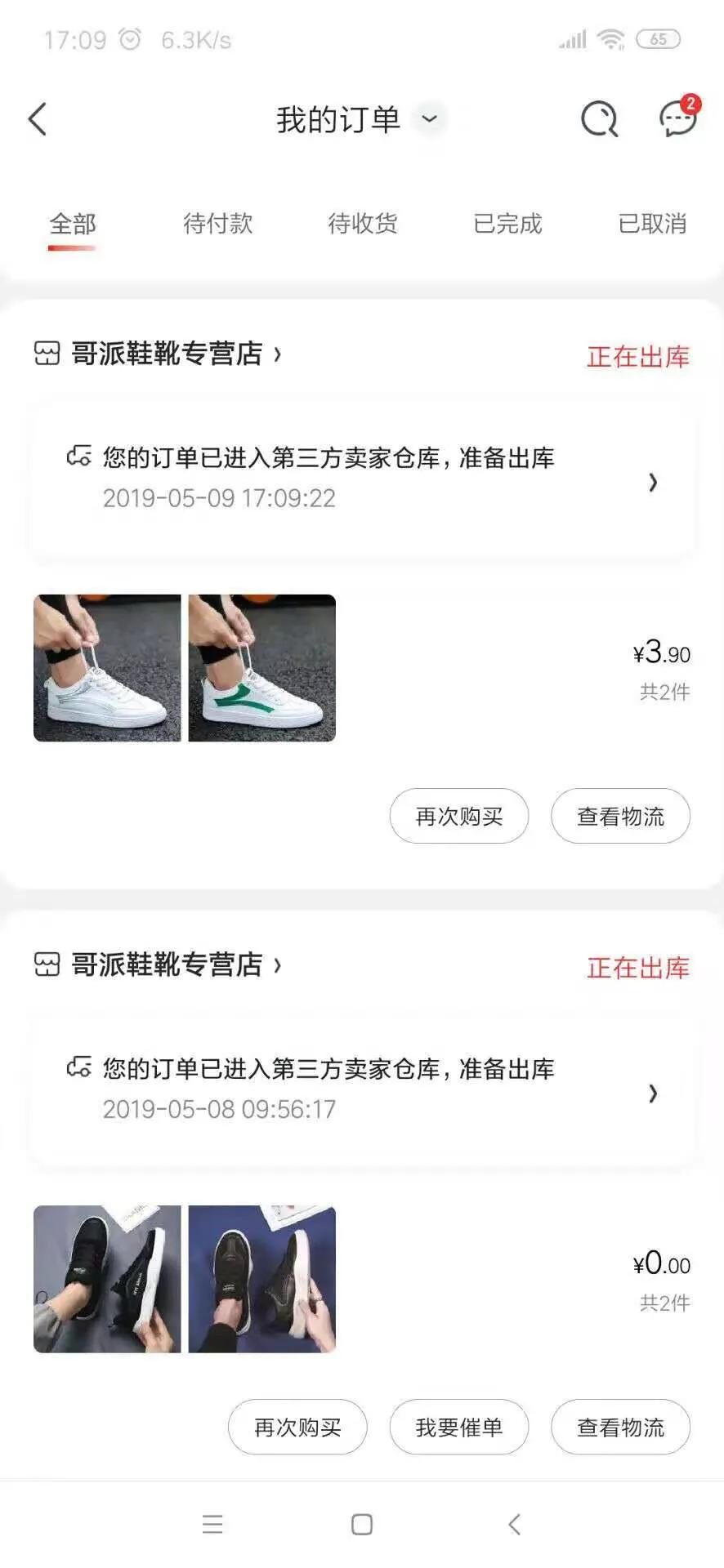Open messages via the chat bubble icon

pyautogui.click(x=677, y=121)
